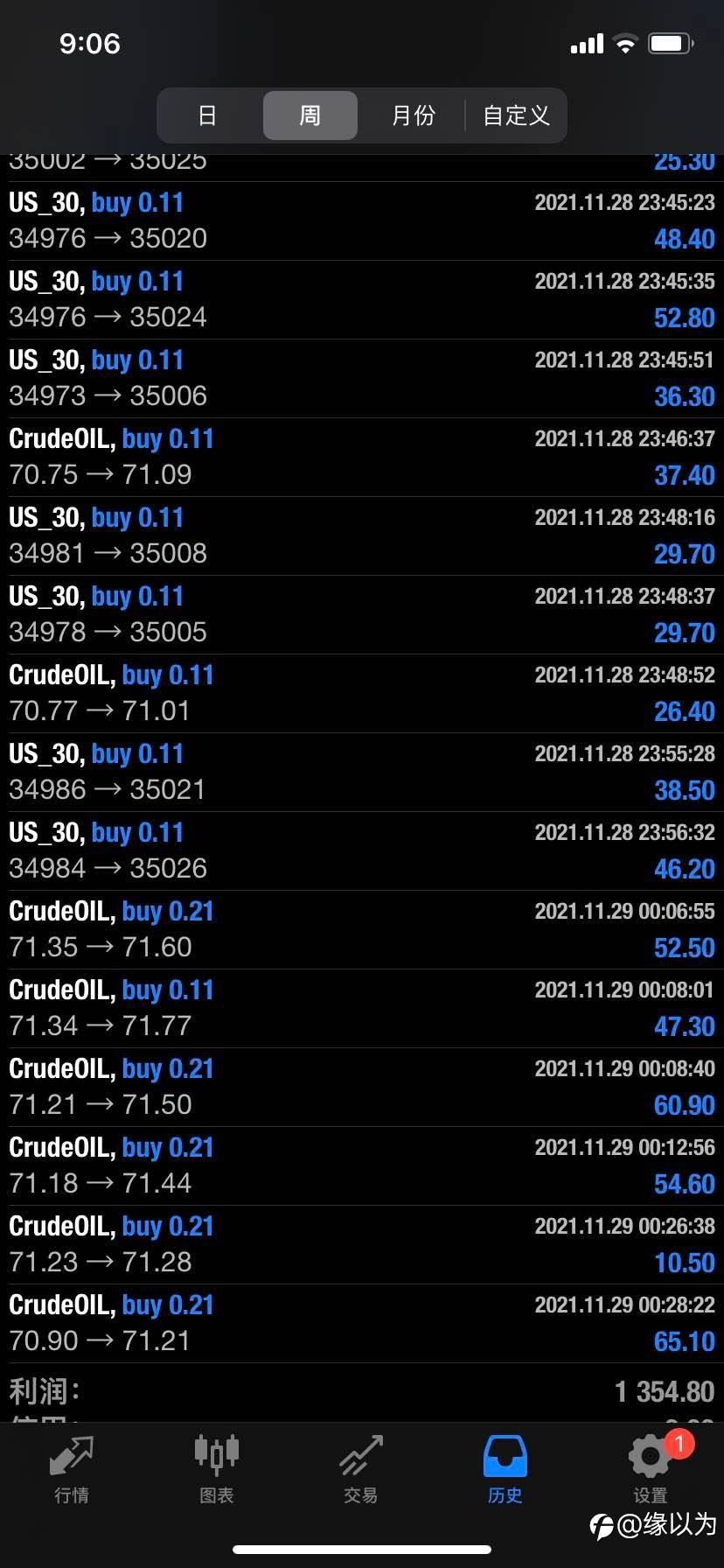Open the 交易 trade tab
This screenshot has height=1568, width=724.
(x=361, y=1468)
